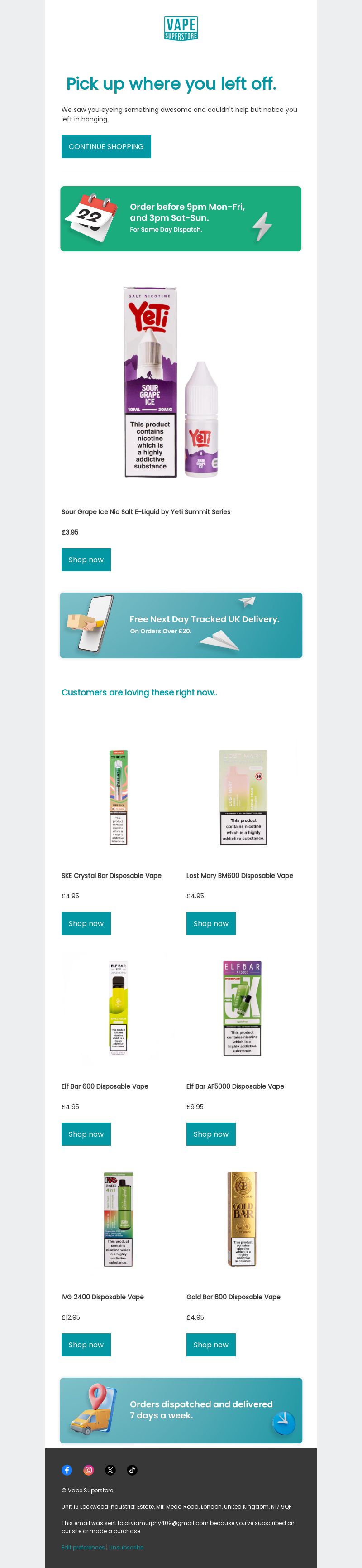
Task: Shop now for SKE Crystal Bar Disposable Vape
Action: [x=86, y=923]
